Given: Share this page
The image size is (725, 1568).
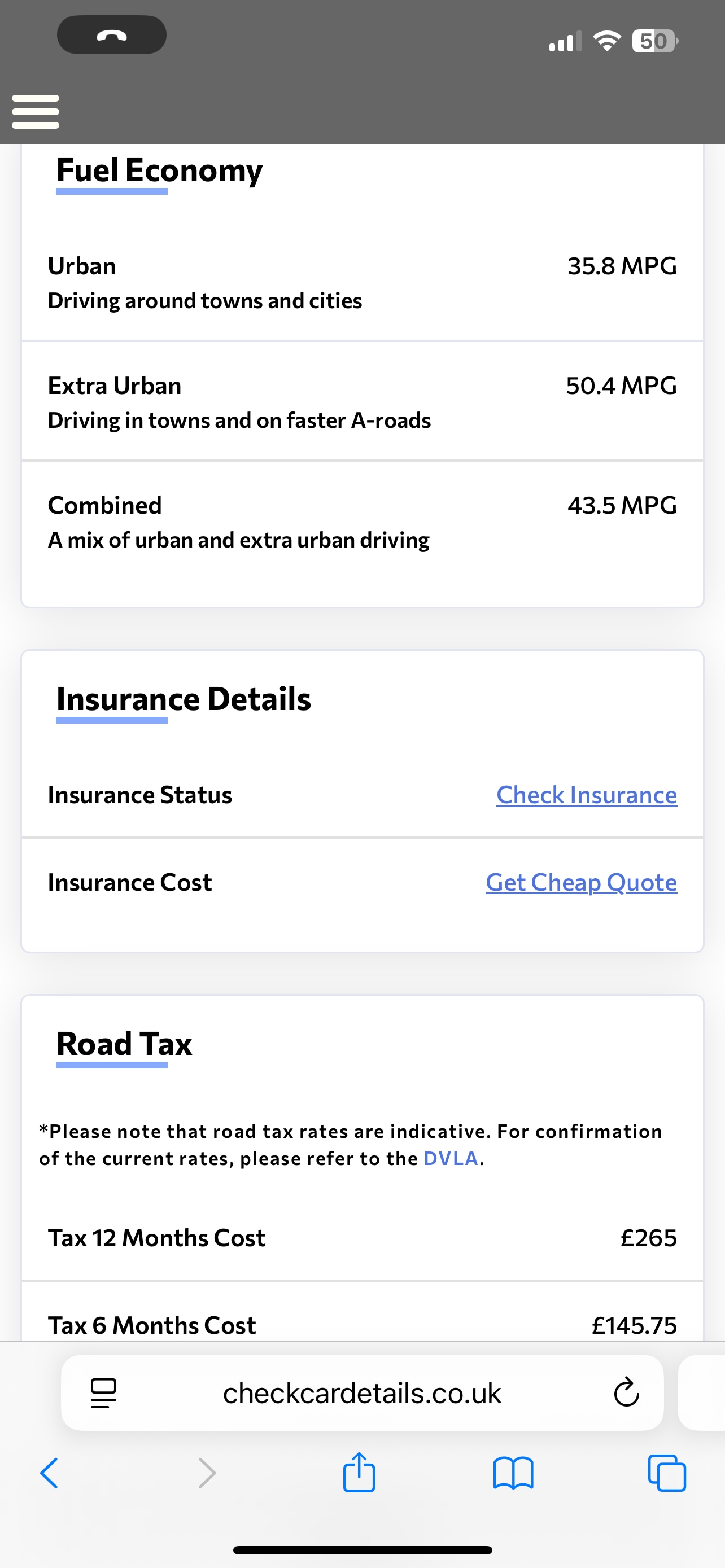Looking at the screenshot, I should (x=359, y=1473).
